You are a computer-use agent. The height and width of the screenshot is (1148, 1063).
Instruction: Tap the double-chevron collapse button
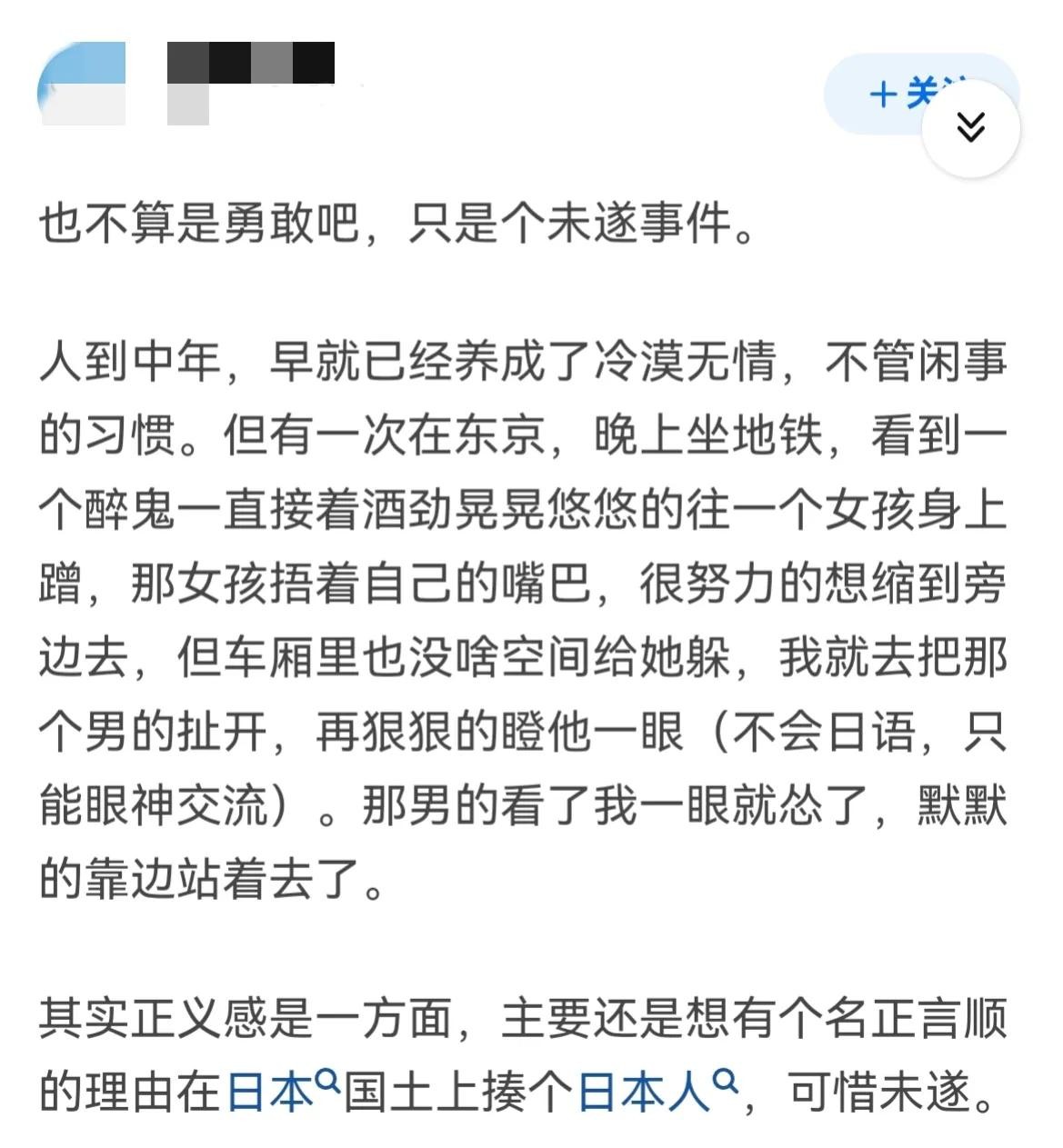pyautogui.click(x=971, y=127)
